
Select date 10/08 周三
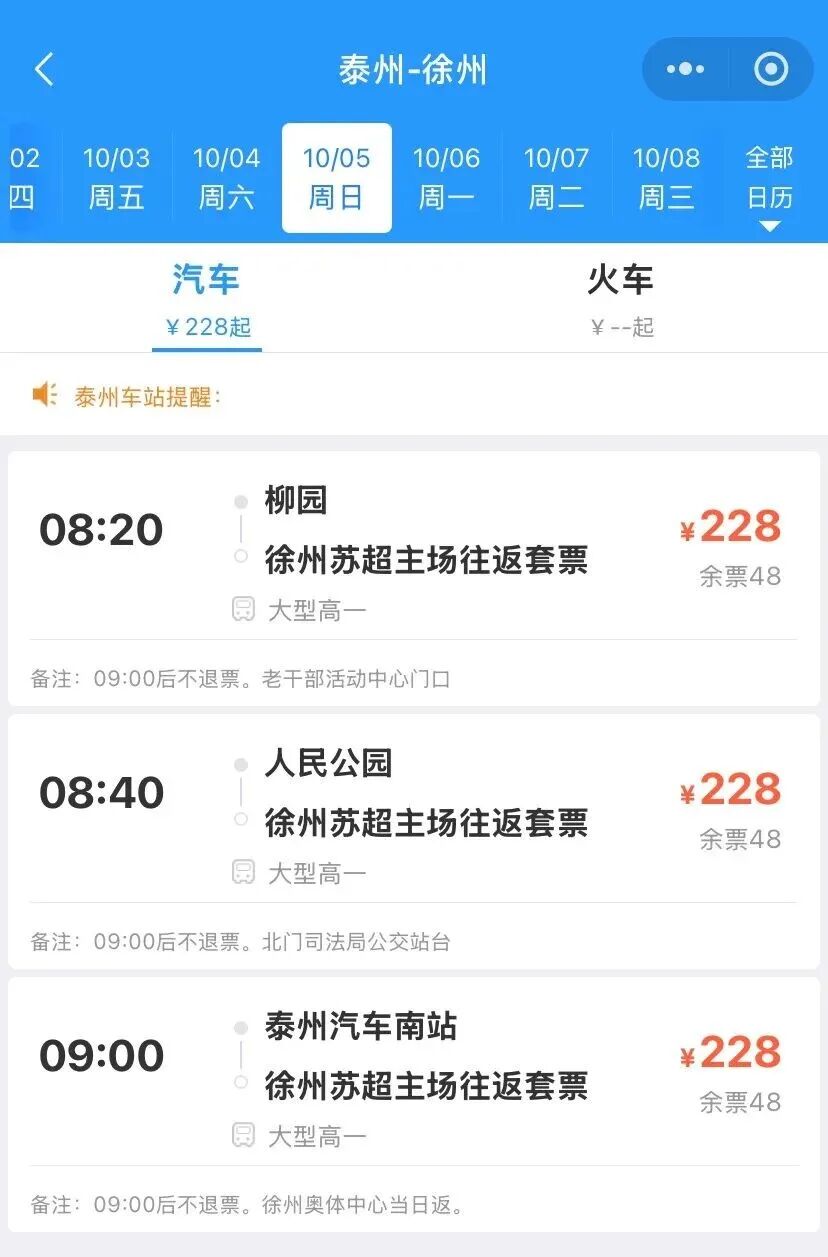click(x=666, y=178)
